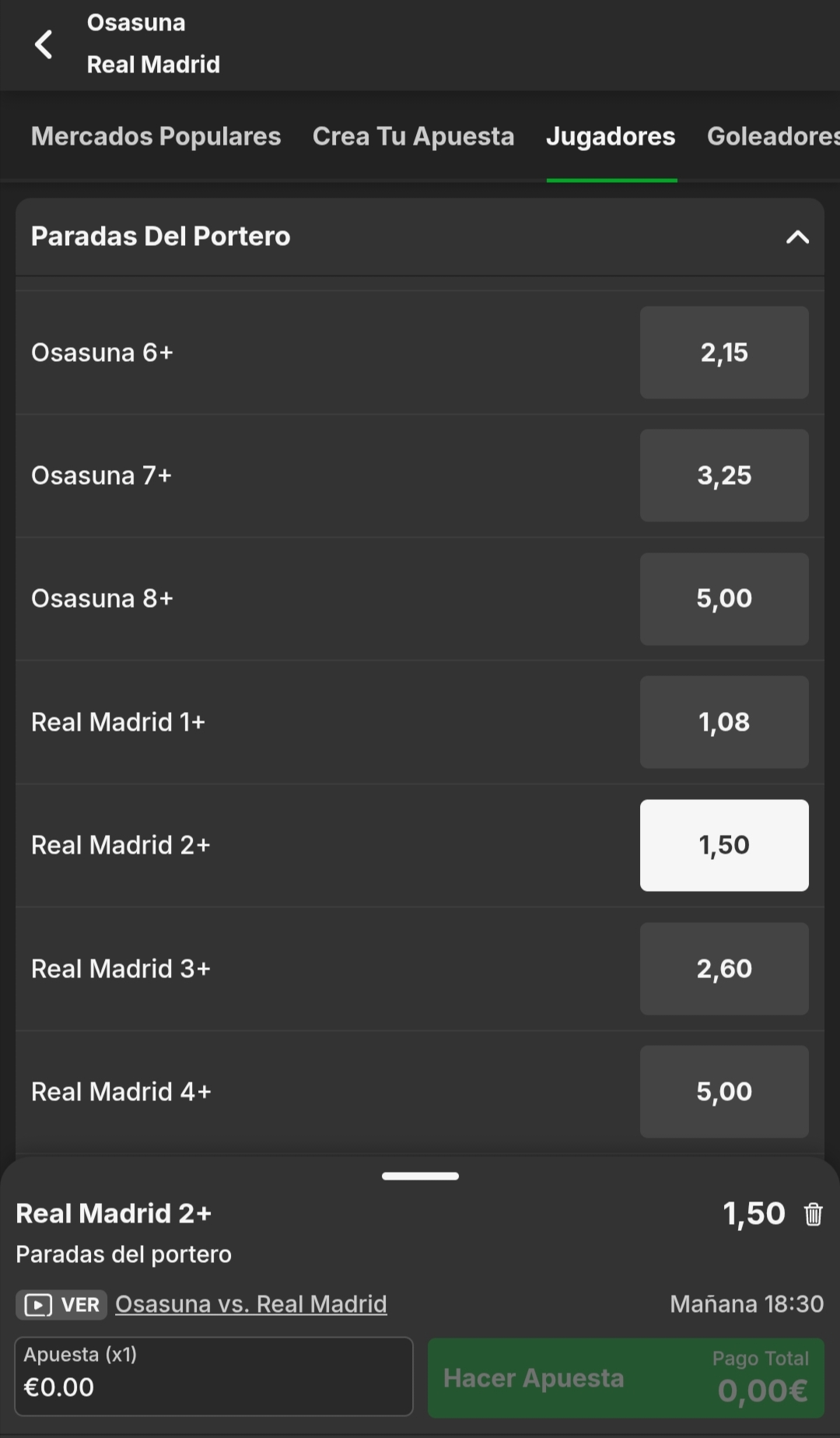This screenshot has height=1438, width=840.
Task: Deselect Real Madrid 2+ odds 1,50
Action: click(723, 845)
